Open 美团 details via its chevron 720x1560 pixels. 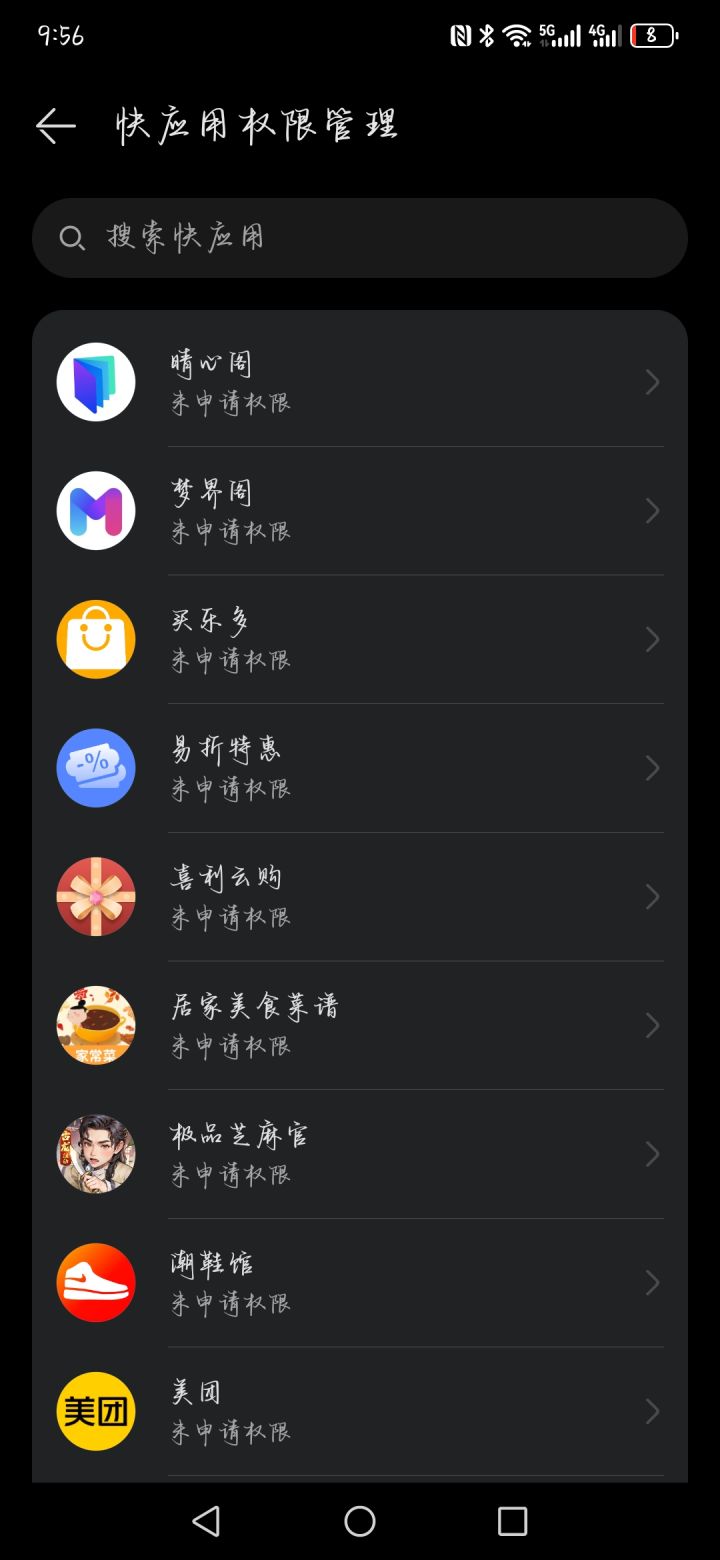[x=652, y=1411]
